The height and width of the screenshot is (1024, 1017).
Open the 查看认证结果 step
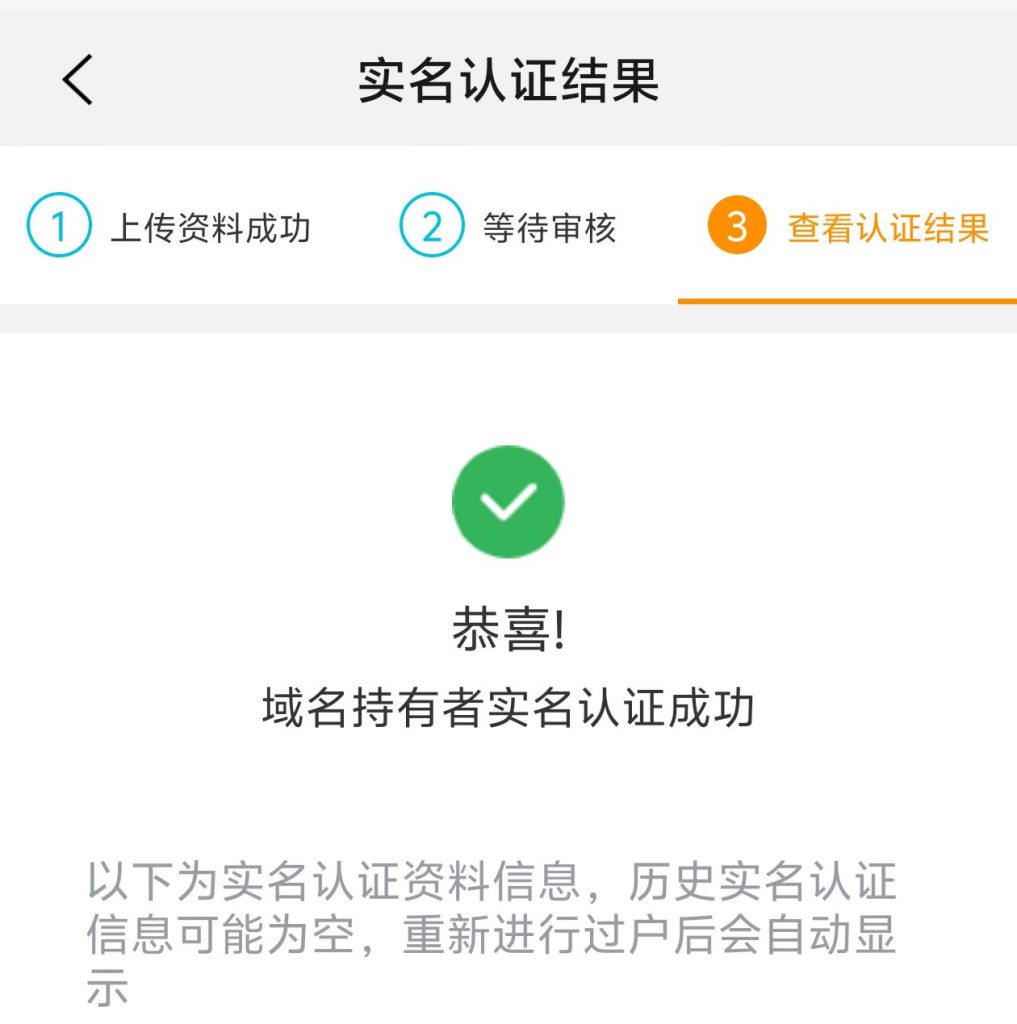(x=848, y=227)
